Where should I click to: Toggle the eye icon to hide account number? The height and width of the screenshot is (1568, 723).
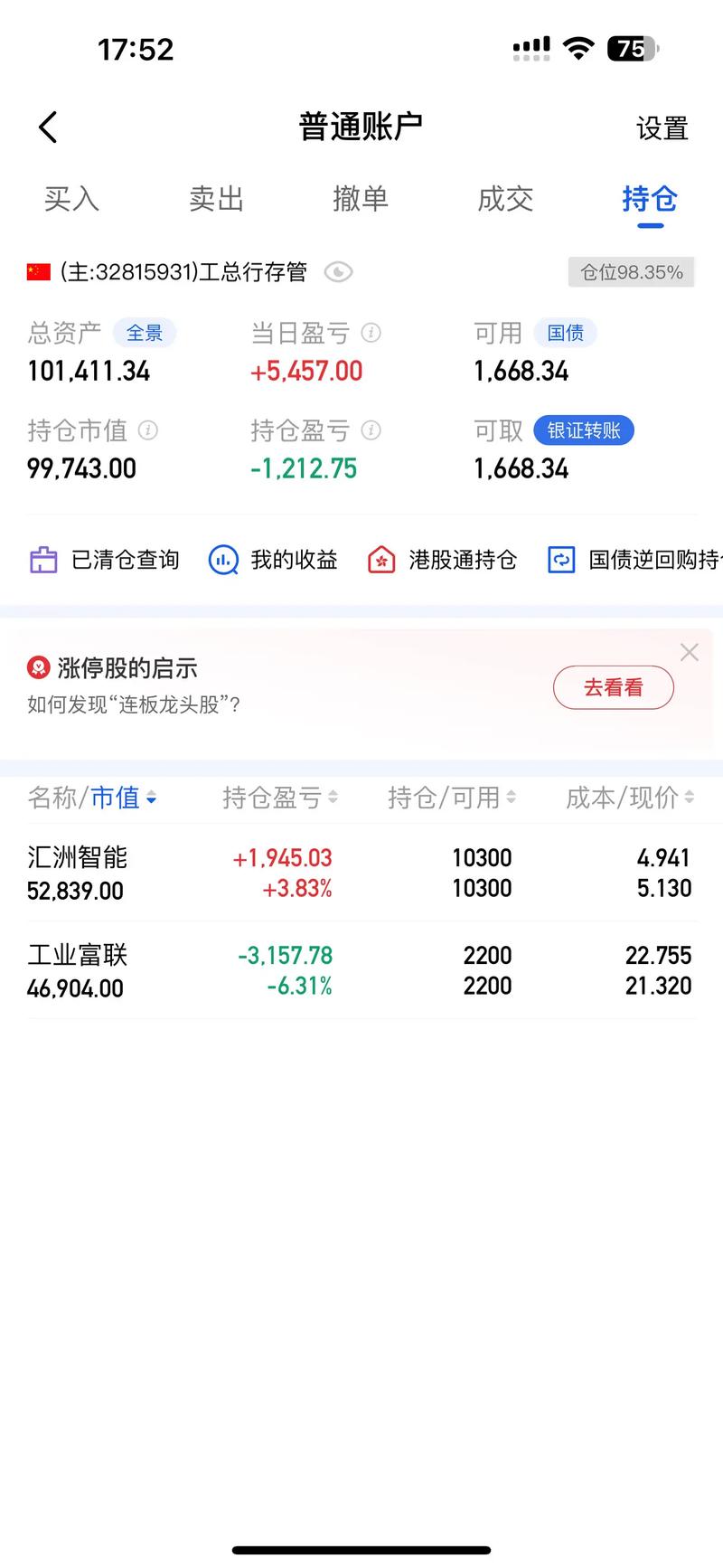[338, 271]
